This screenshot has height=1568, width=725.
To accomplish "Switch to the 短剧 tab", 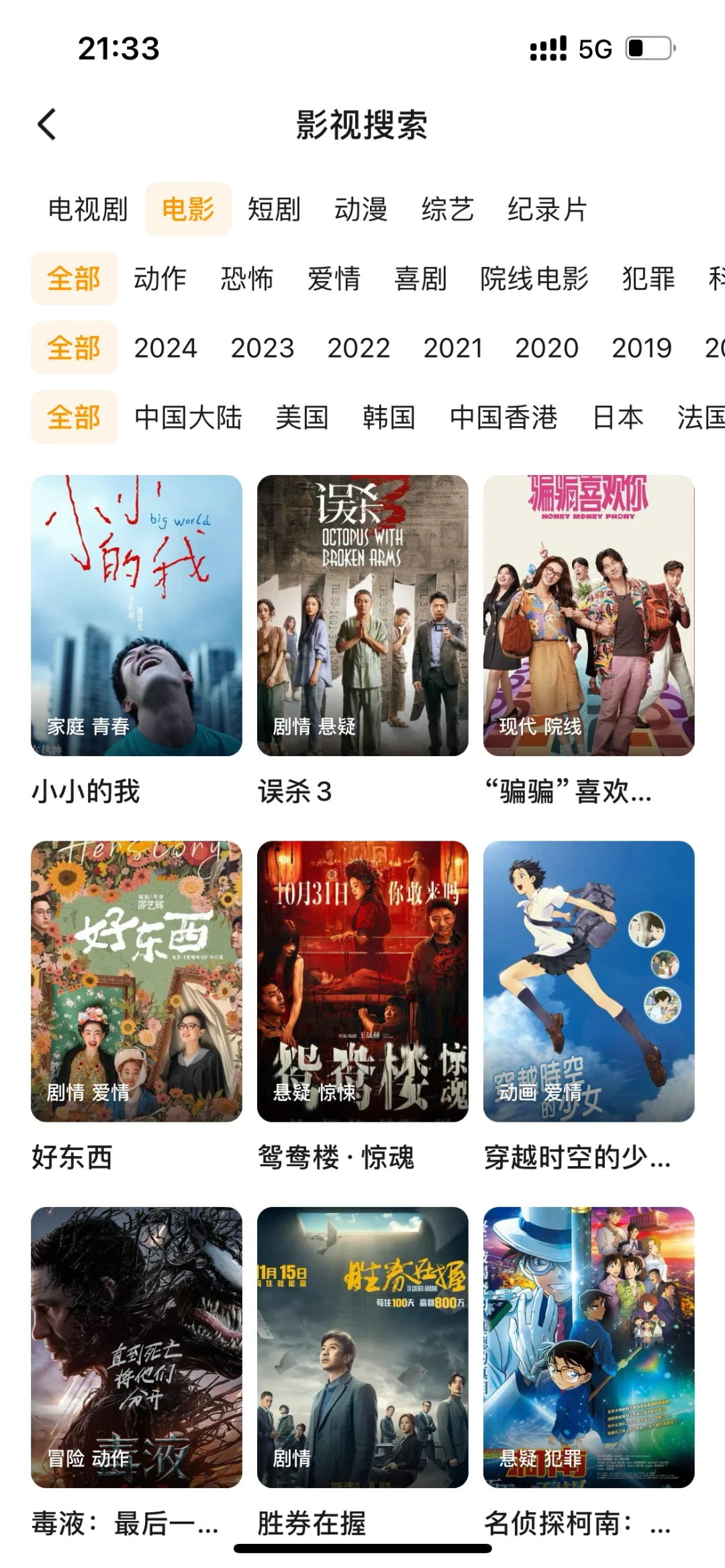I will click(274, 209).
